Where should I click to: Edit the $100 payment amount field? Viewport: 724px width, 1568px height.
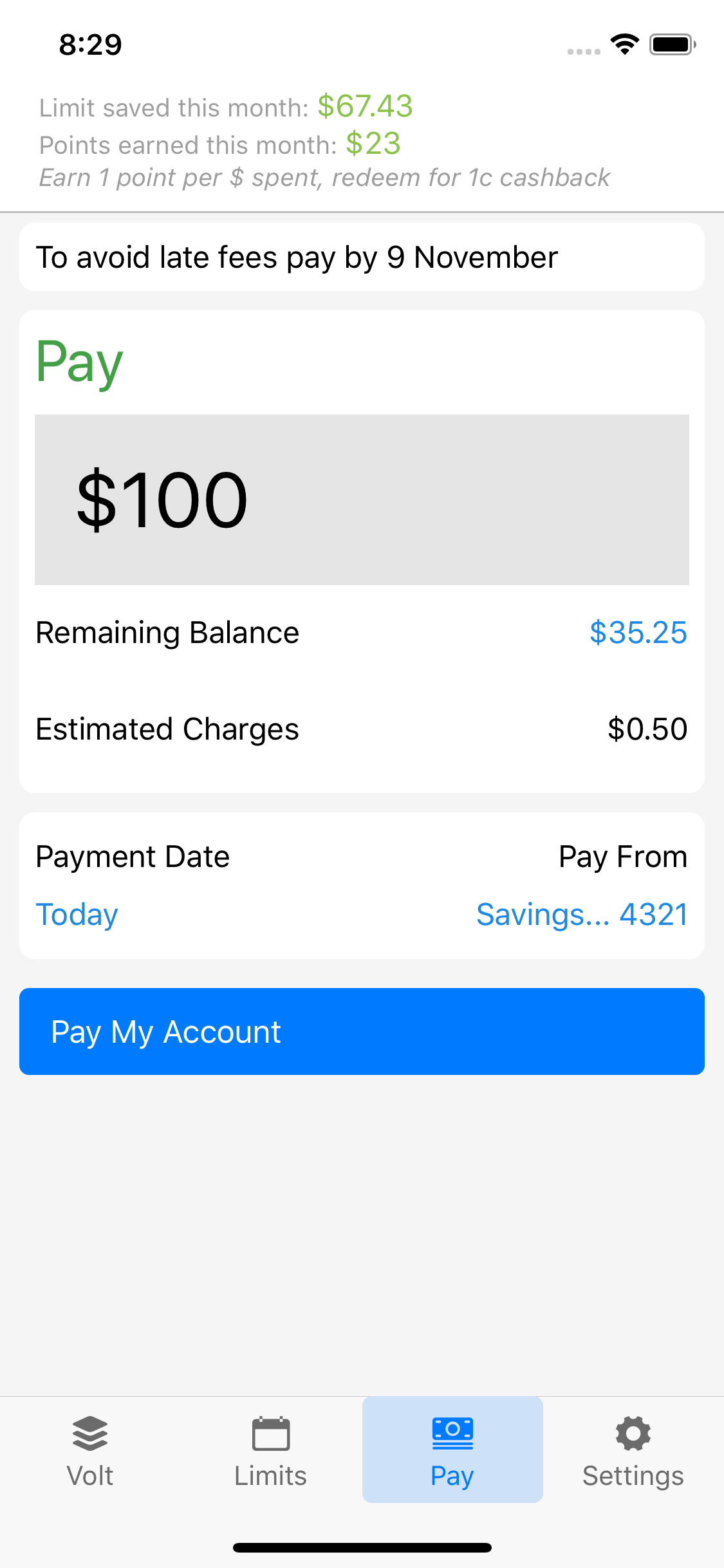point(362,499)
